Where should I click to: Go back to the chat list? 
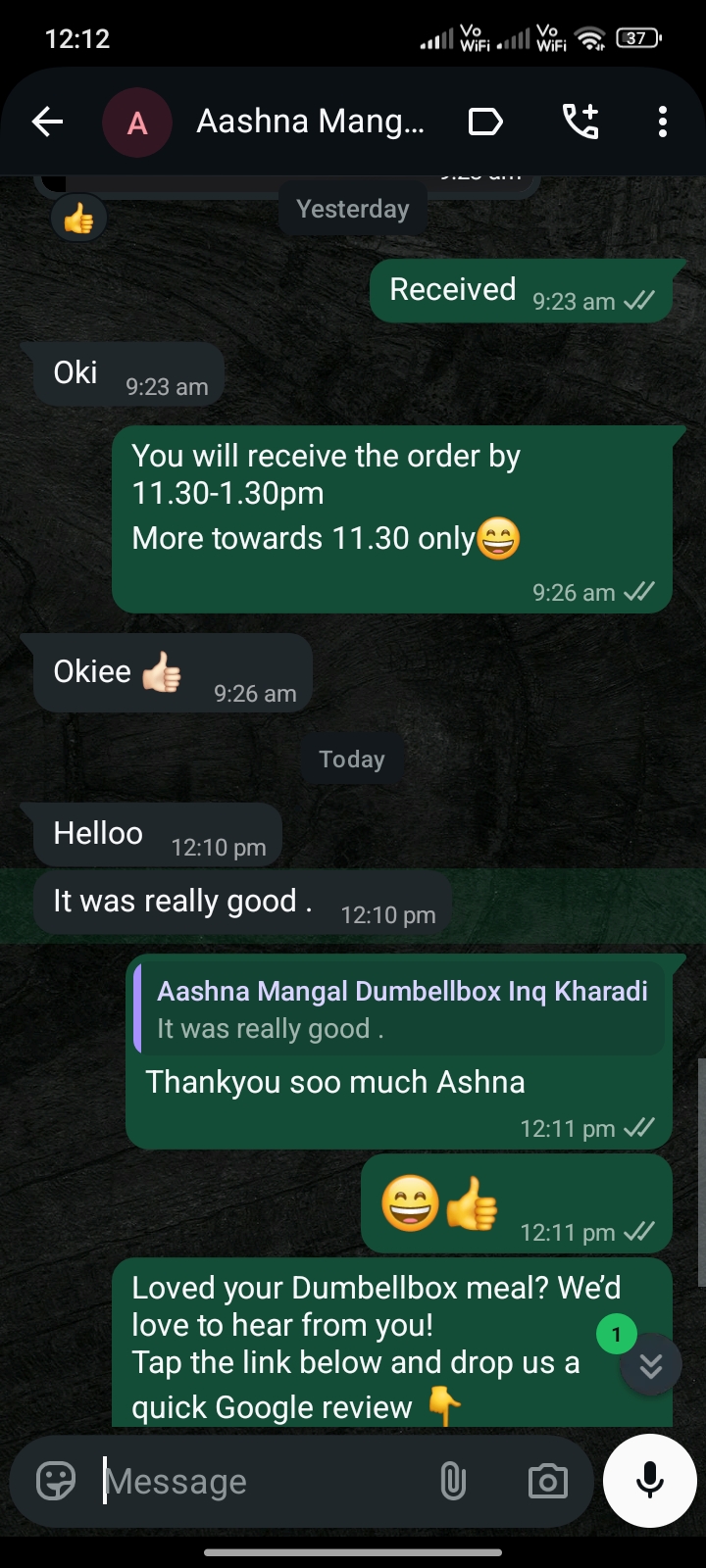47,122
